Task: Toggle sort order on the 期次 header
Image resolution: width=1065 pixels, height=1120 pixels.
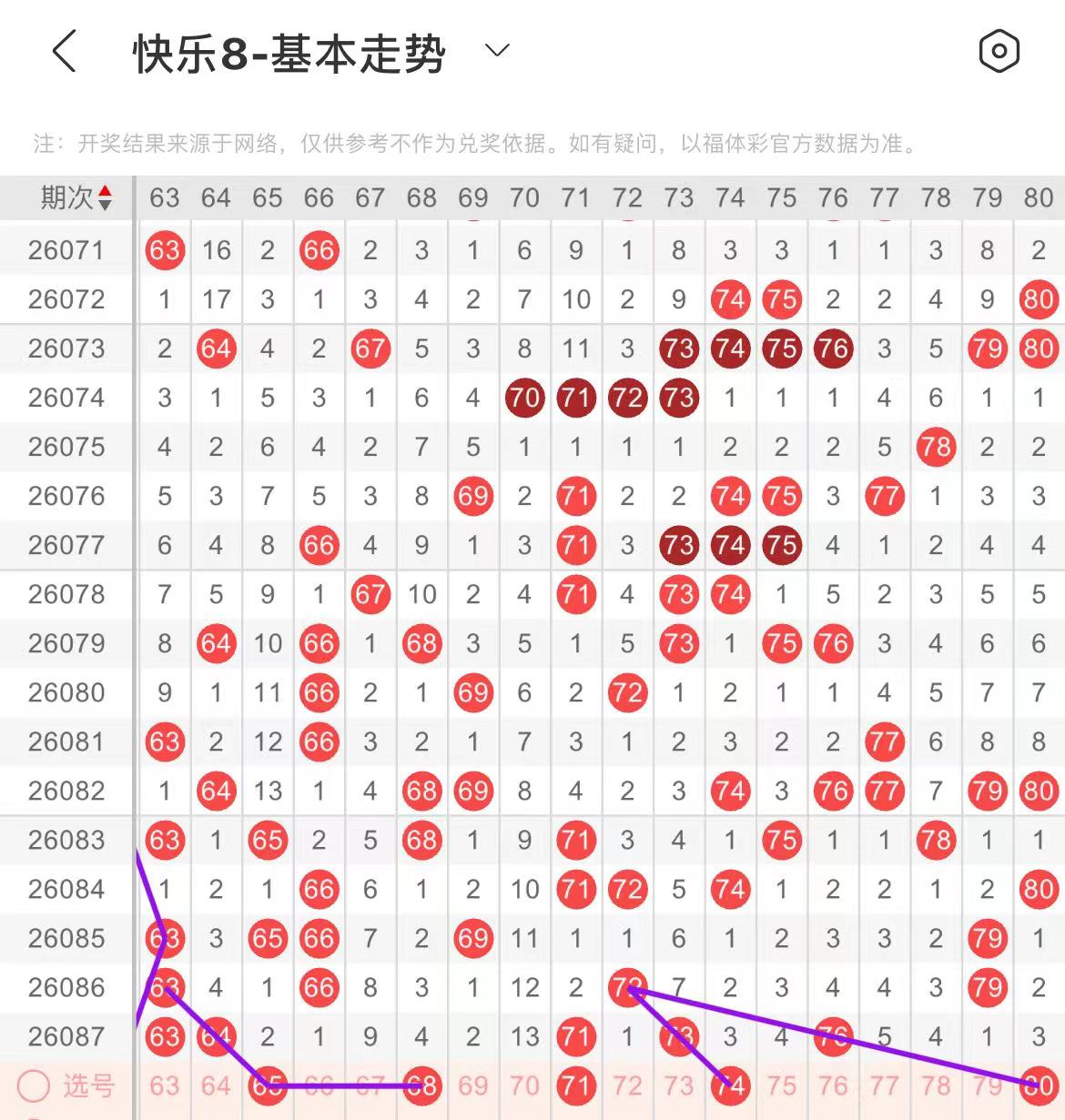Action: [76, 197]
